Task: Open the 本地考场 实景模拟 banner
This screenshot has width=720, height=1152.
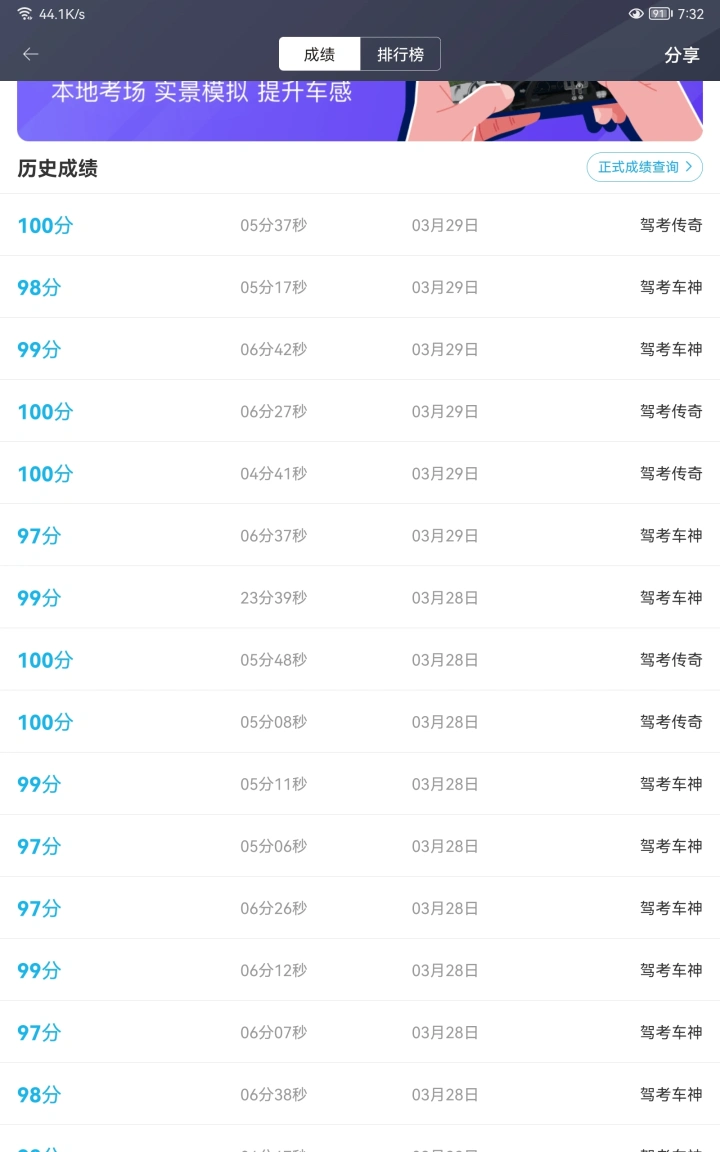Action: [360, 110]
